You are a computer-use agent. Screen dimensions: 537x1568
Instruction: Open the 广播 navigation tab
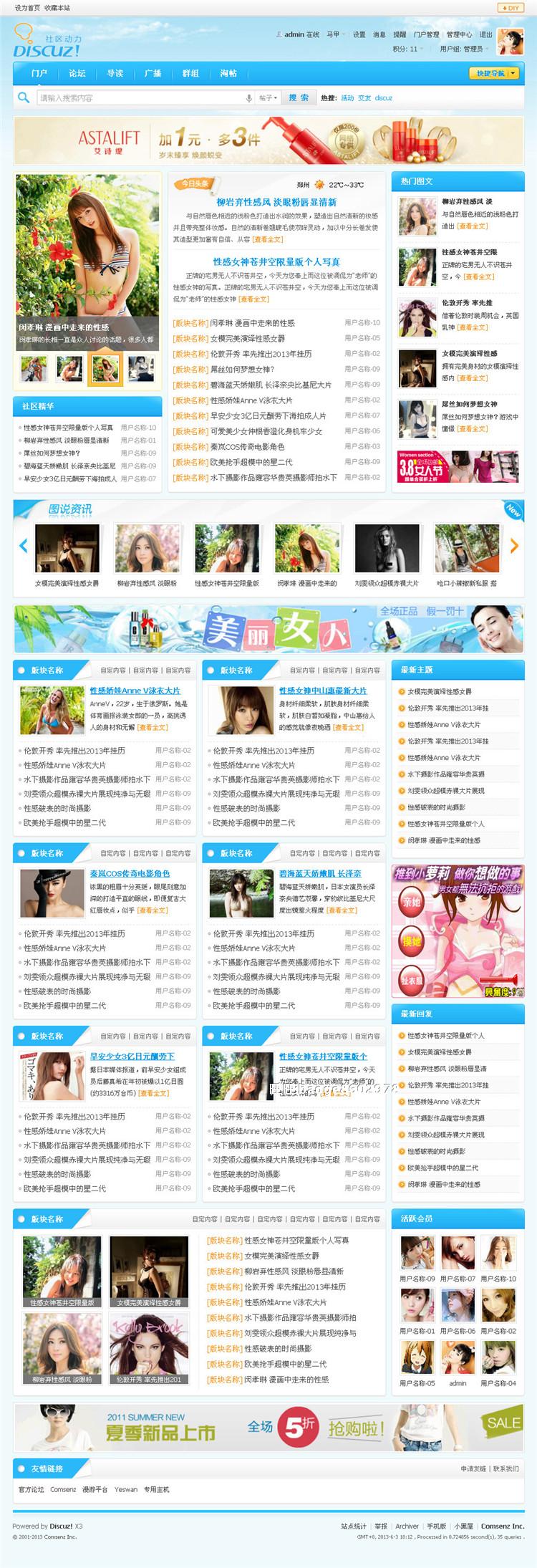click(153, 73)
